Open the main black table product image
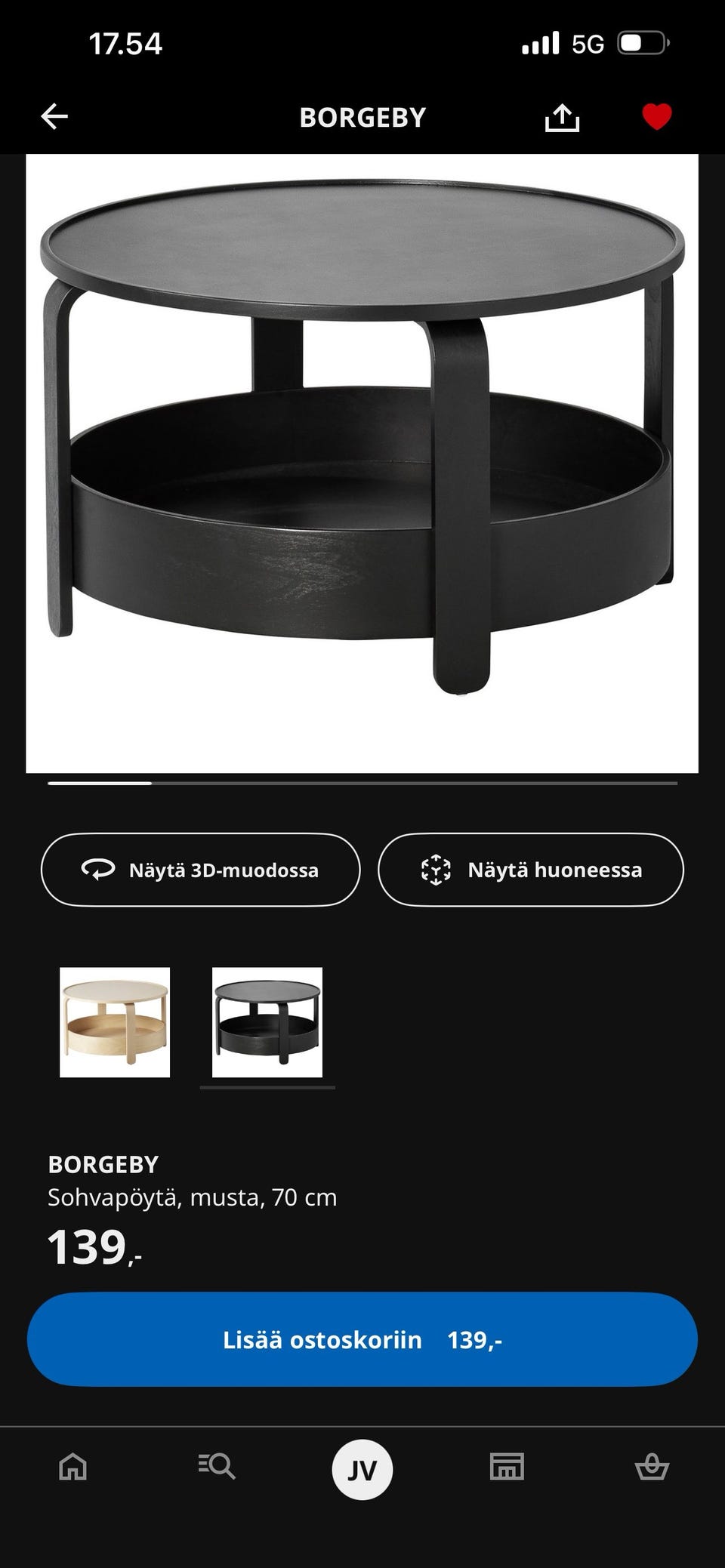This screenshot has width=725, height=1568. pyautogui.click(x=362, y=463)
